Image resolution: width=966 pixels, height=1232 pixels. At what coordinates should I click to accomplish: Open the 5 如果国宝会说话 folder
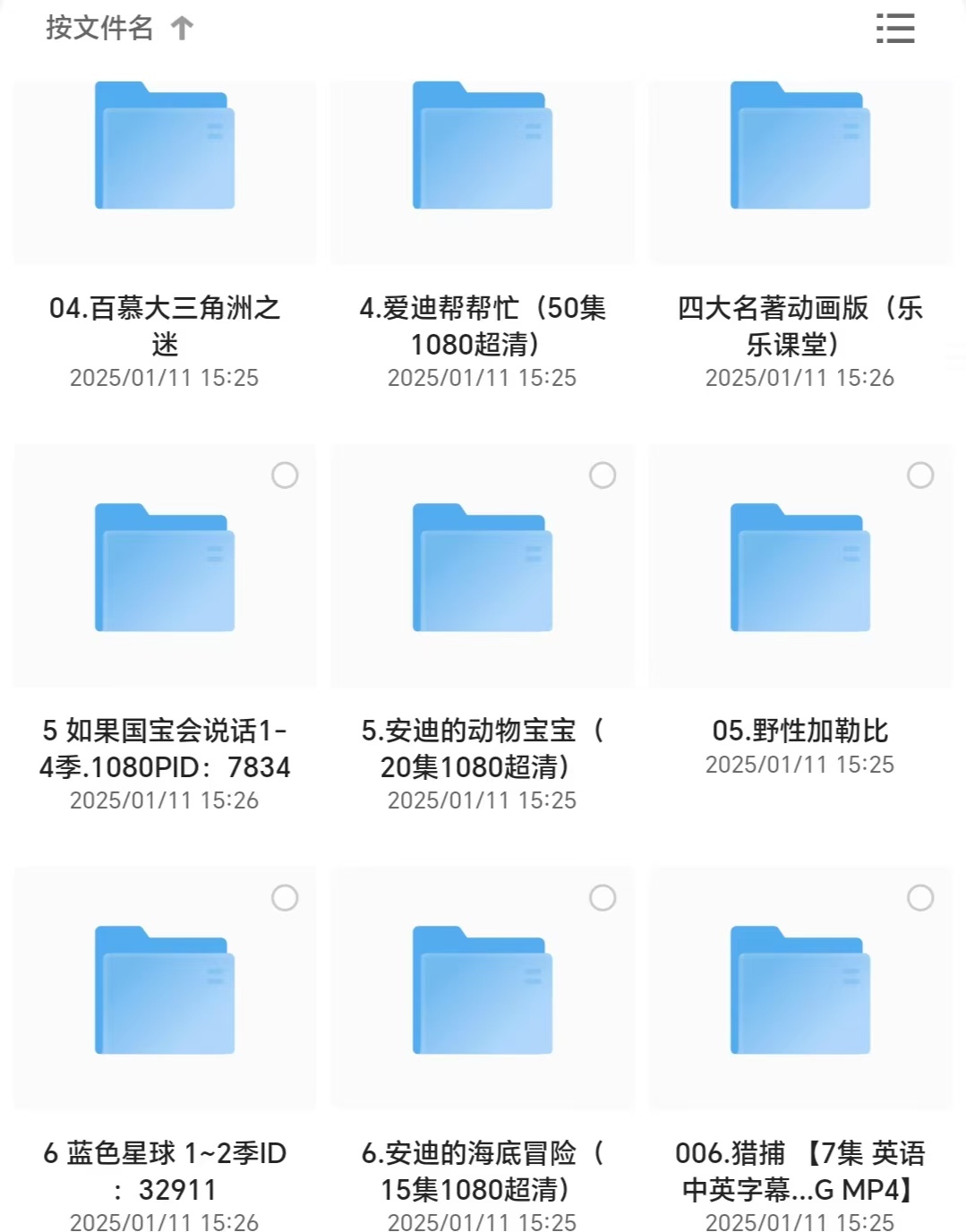(x=165, y=568)
